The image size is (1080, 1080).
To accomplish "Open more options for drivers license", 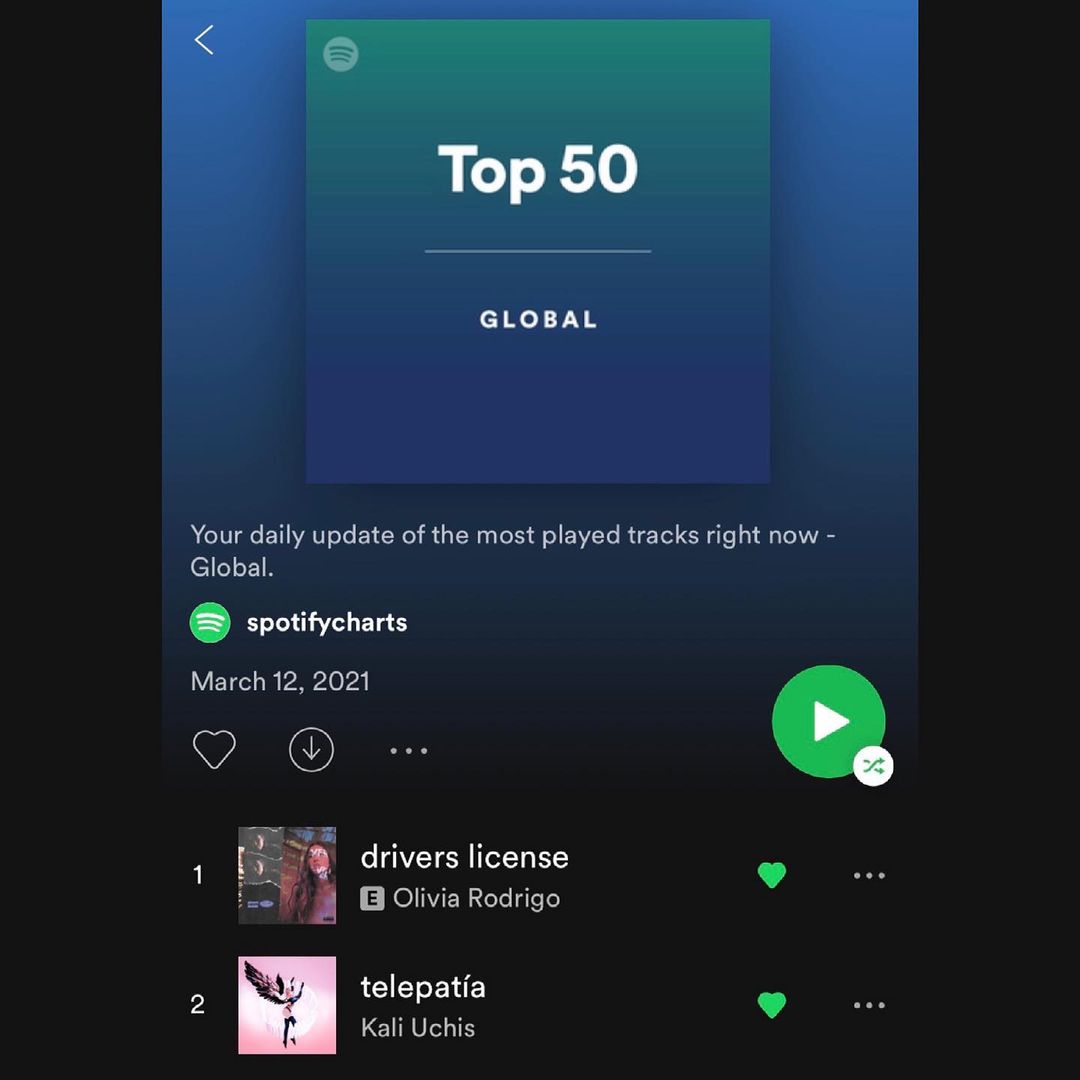I will pos(869,875).
